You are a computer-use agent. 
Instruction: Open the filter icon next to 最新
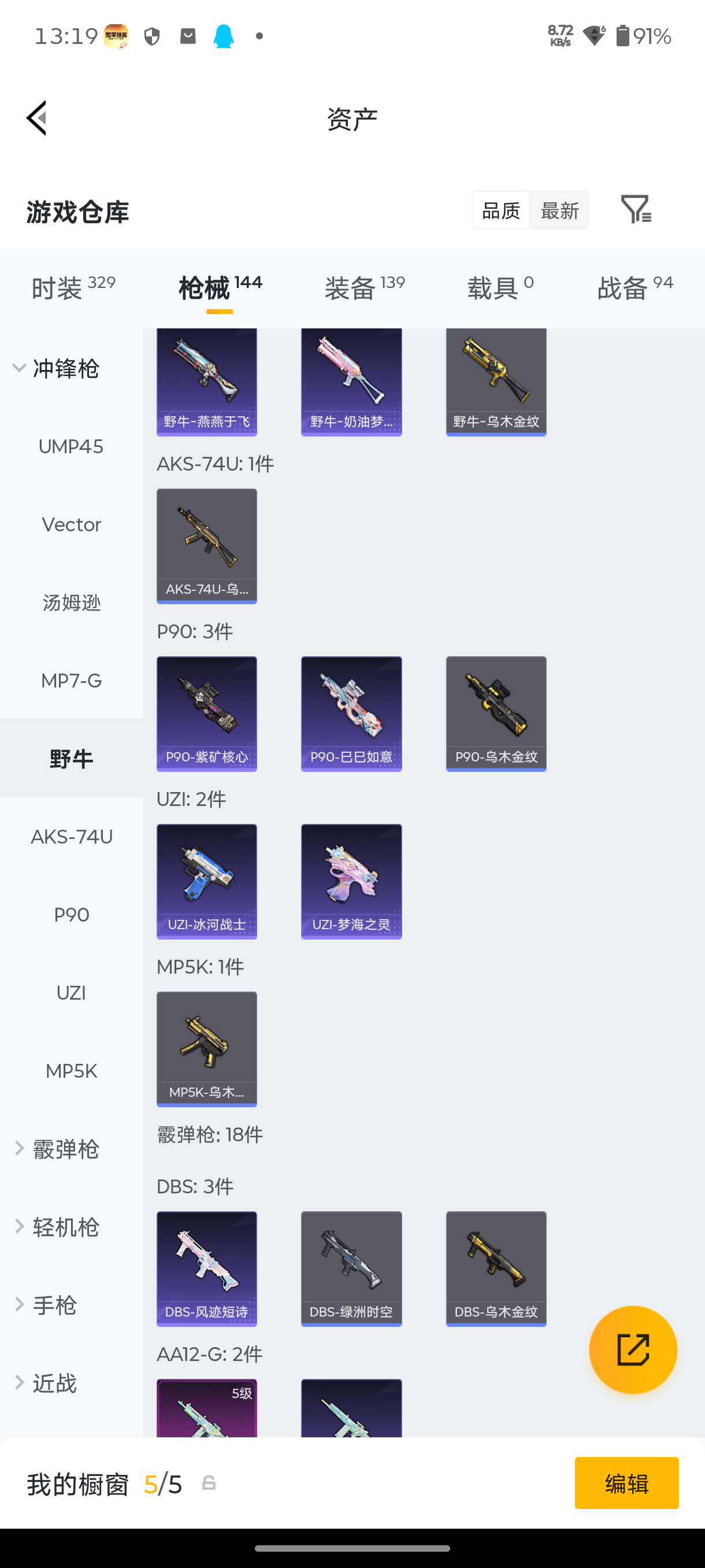click(636, 210)
